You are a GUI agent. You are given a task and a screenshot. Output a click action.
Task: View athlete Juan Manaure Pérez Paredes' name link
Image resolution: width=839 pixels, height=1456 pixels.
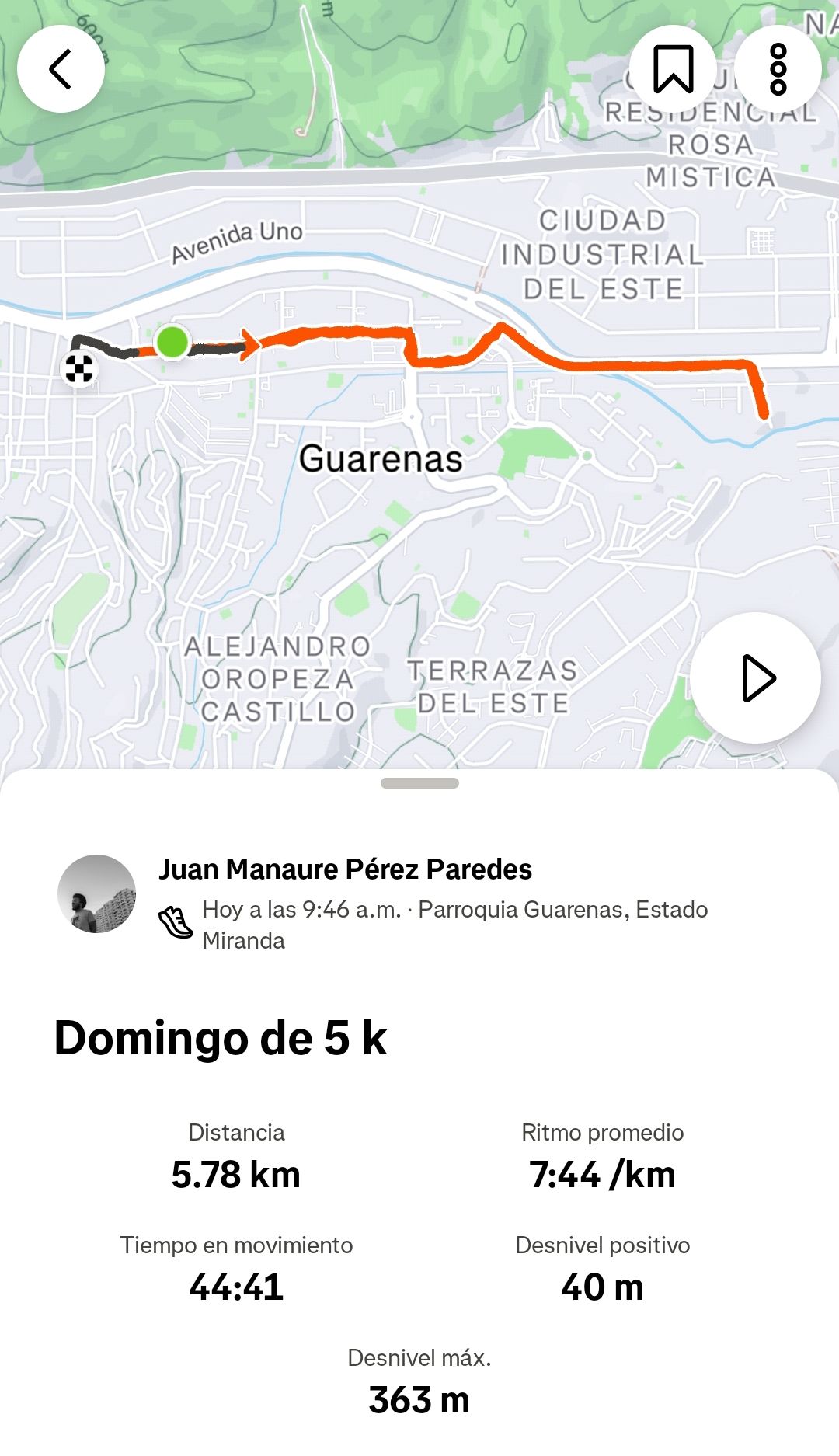[x=345, y=869]
